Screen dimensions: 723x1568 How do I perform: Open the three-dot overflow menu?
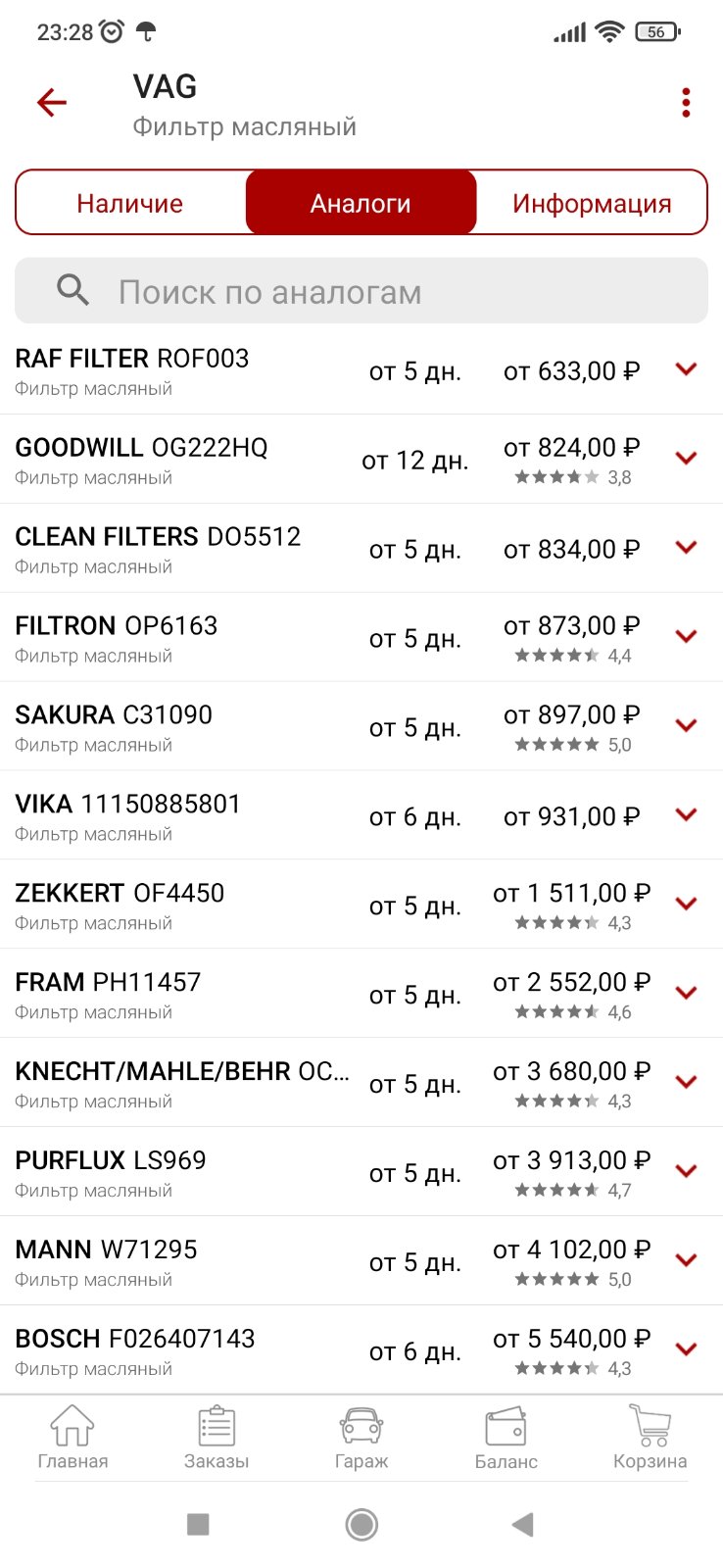686,103
